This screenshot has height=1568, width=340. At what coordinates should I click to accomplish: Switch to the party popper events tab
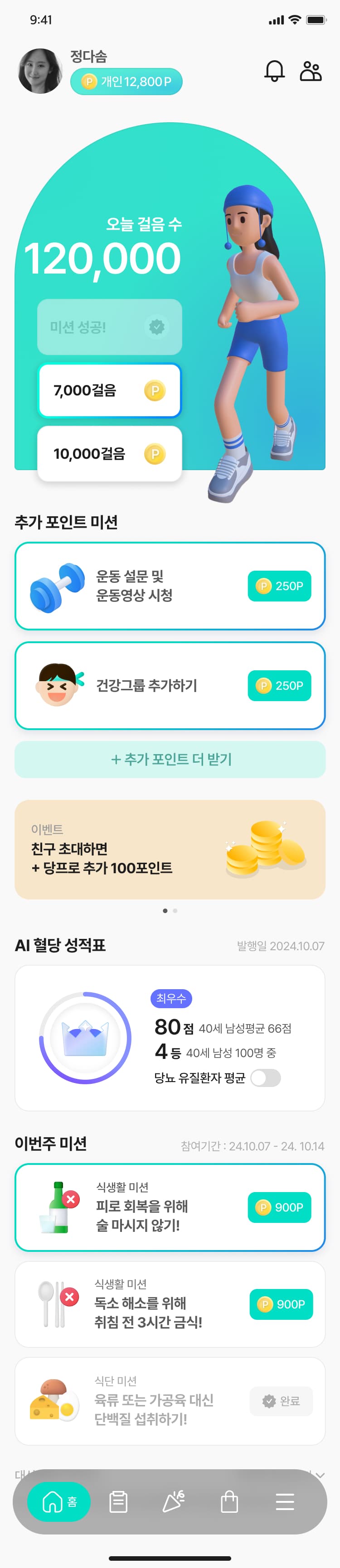(174, 1502)
